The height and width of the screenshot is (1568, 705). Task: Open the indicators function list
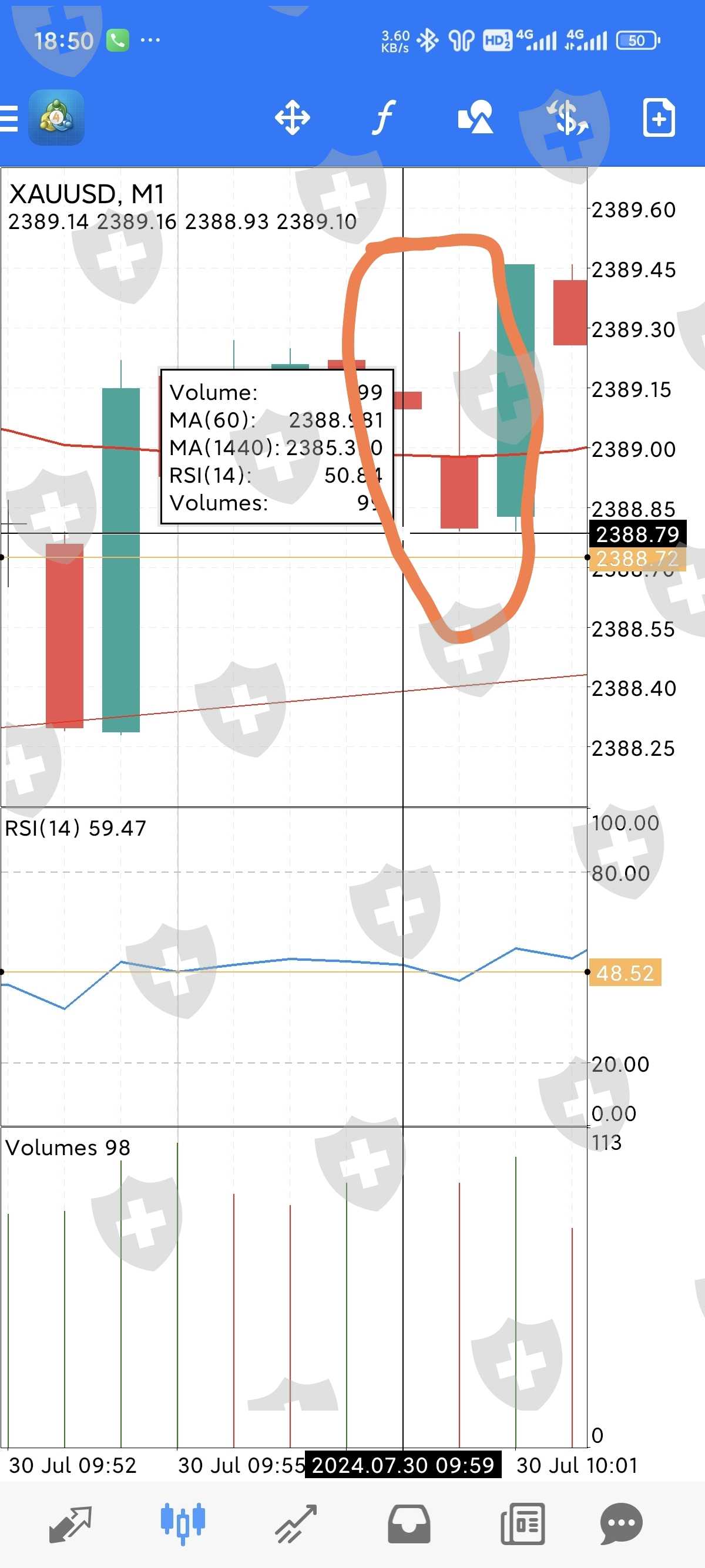click(384, 117)
